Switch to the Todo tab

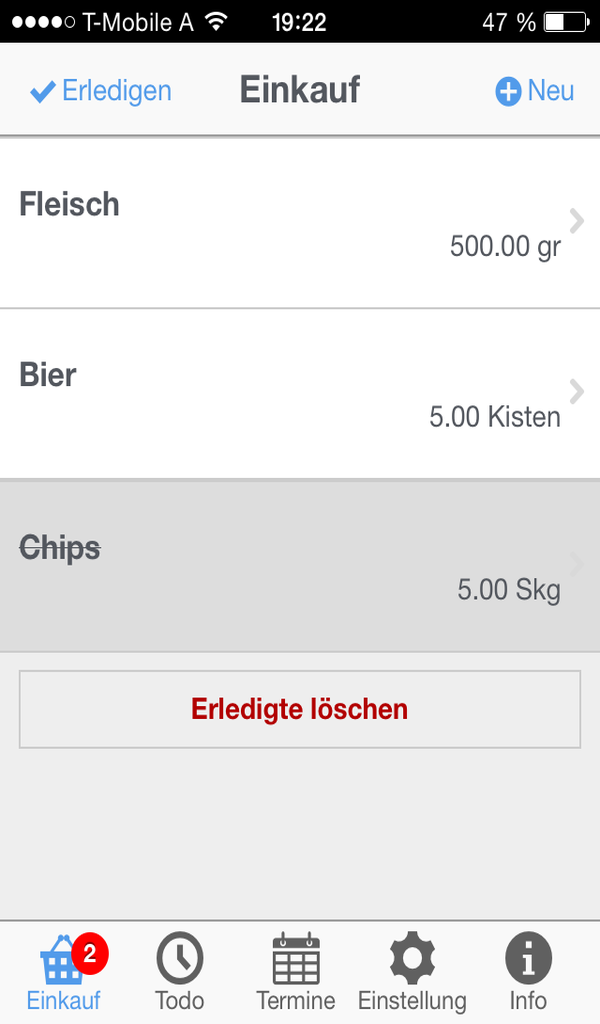180,973
